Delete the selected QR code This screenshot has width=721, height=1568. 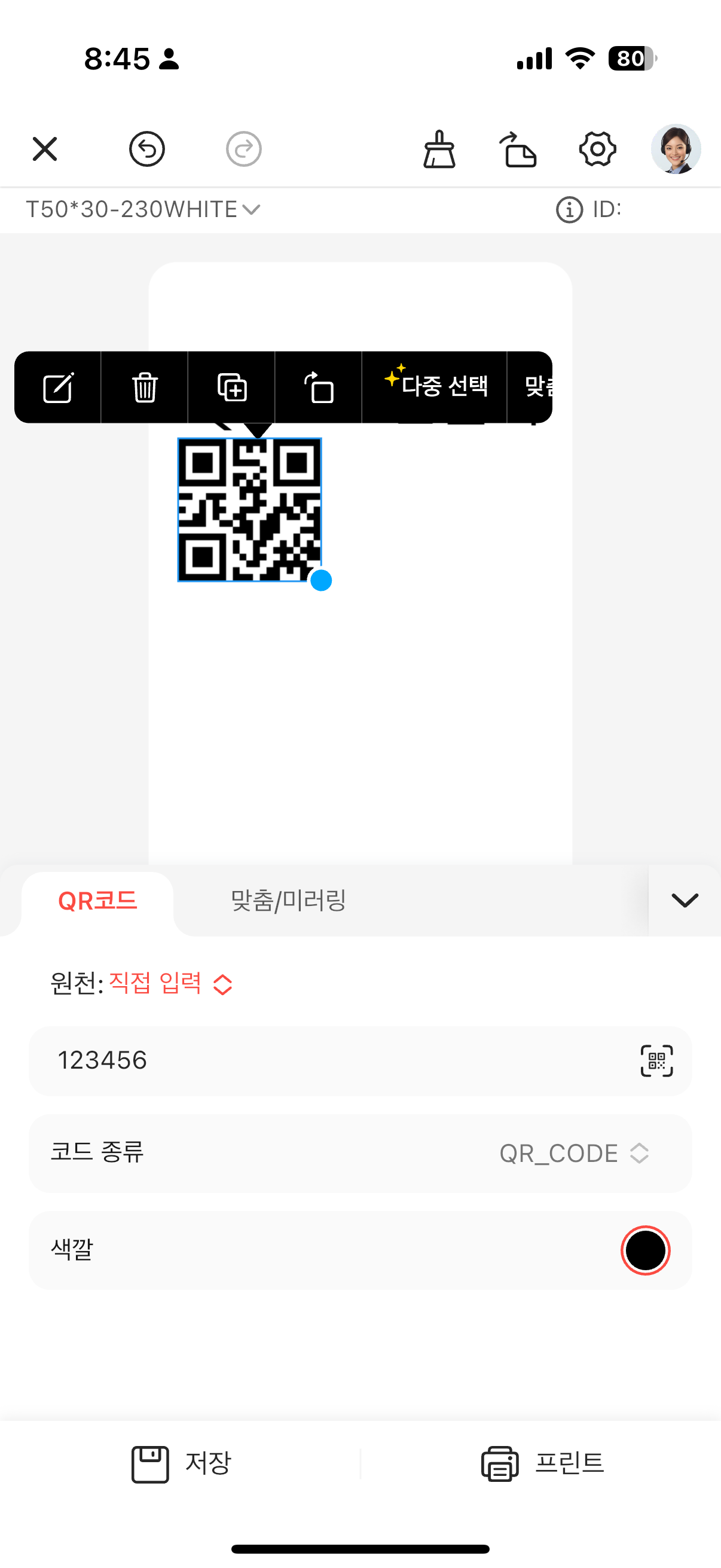(145, 388)
